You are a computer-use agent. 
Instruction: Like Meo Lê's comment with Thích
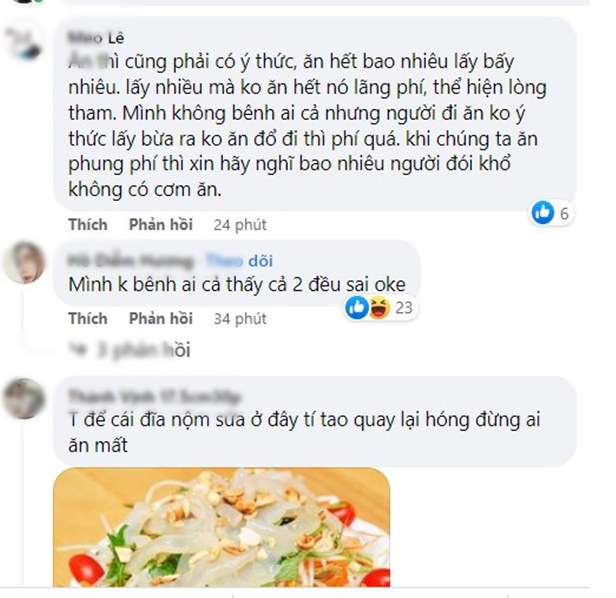(x=87, y=224)
